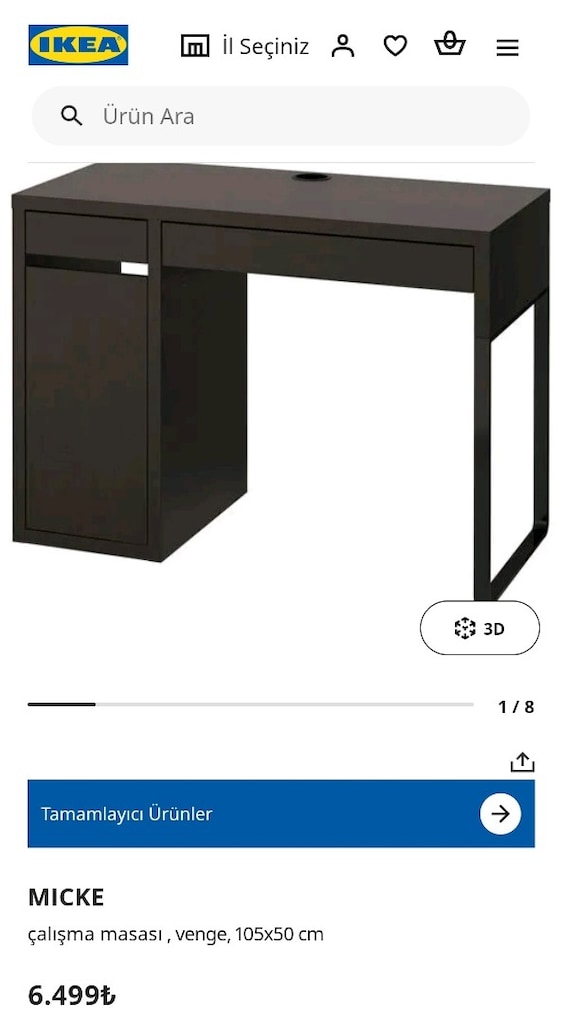Open the favorites heart list
562x1024 pixels.
pos(395,46)
